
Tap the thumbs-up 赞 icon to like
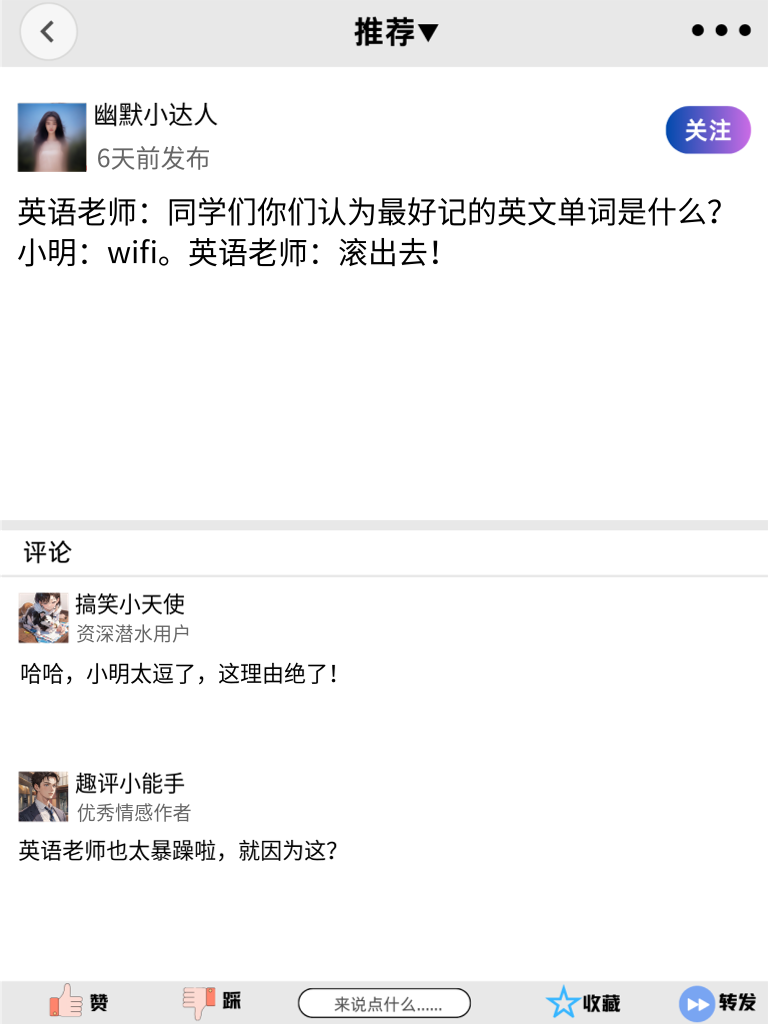click(66, 1001)
